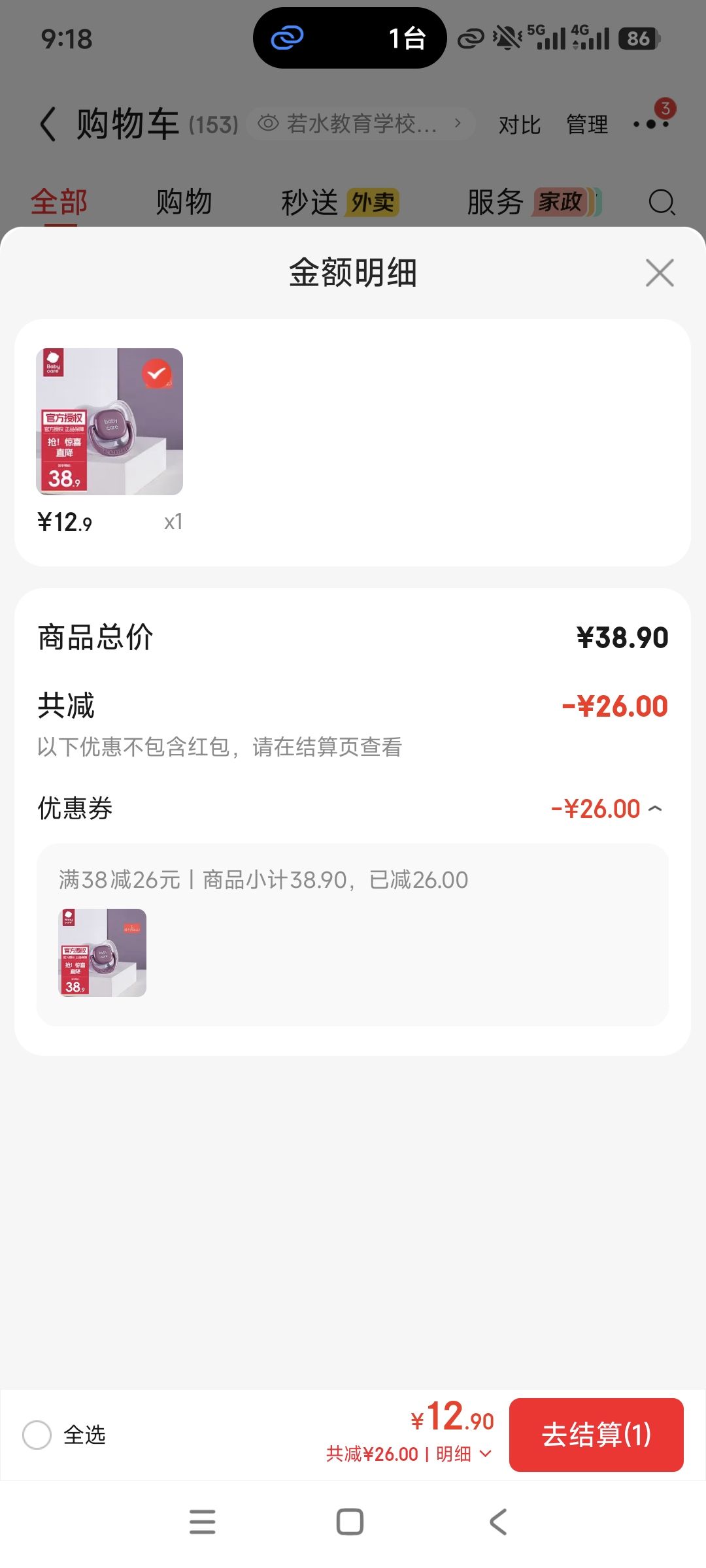
Task: Open the three-dot overflow menu
Action: click(x=651, y=123)
